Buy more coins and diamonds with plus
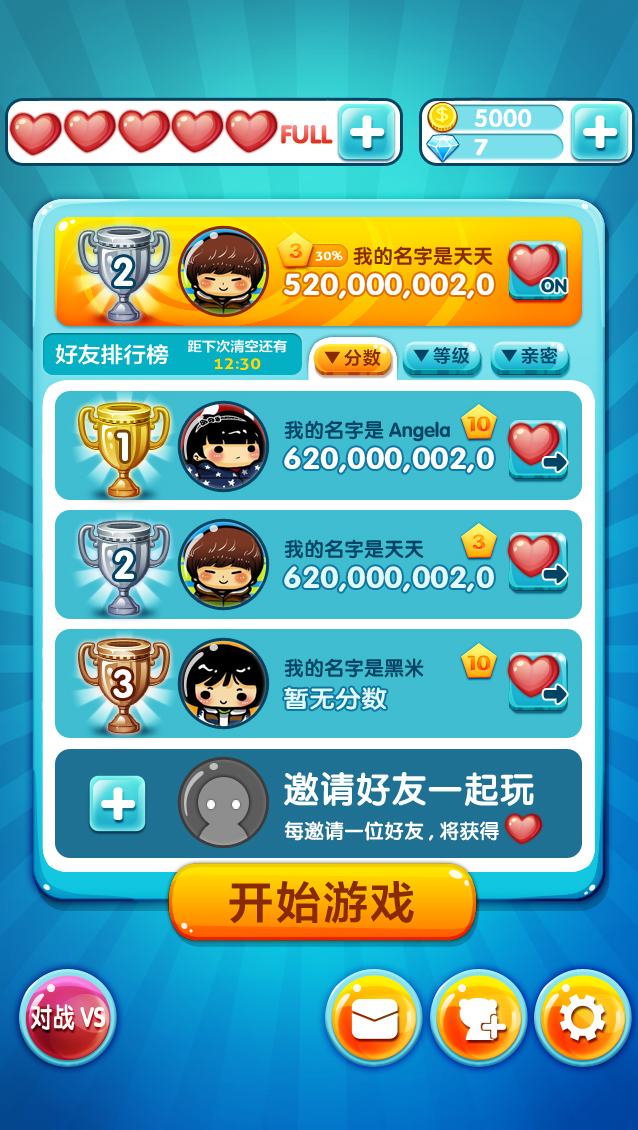This screenshot has height=1130, width=638. pos(600,132)
